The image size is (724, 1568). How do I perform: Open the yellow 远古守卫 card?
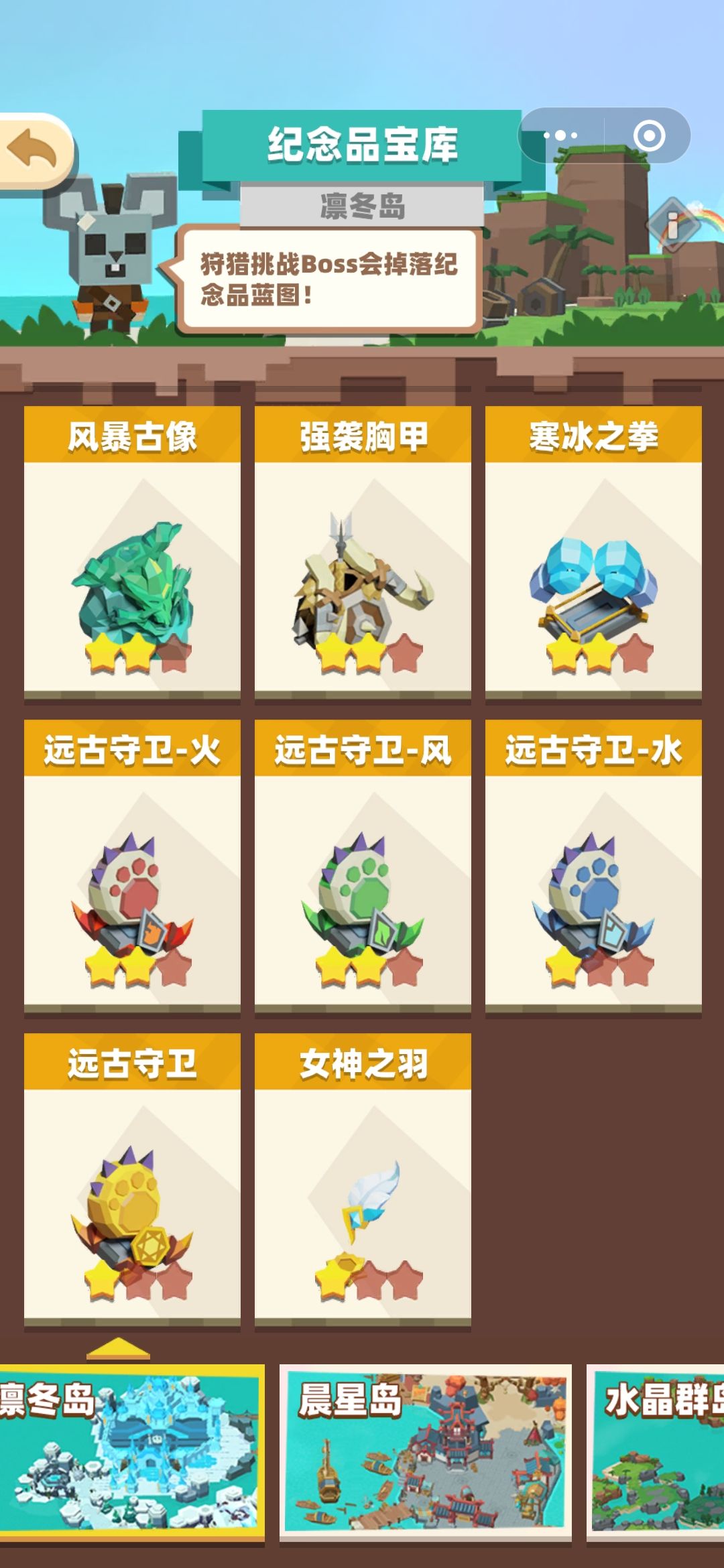(x=132, y=1180)
